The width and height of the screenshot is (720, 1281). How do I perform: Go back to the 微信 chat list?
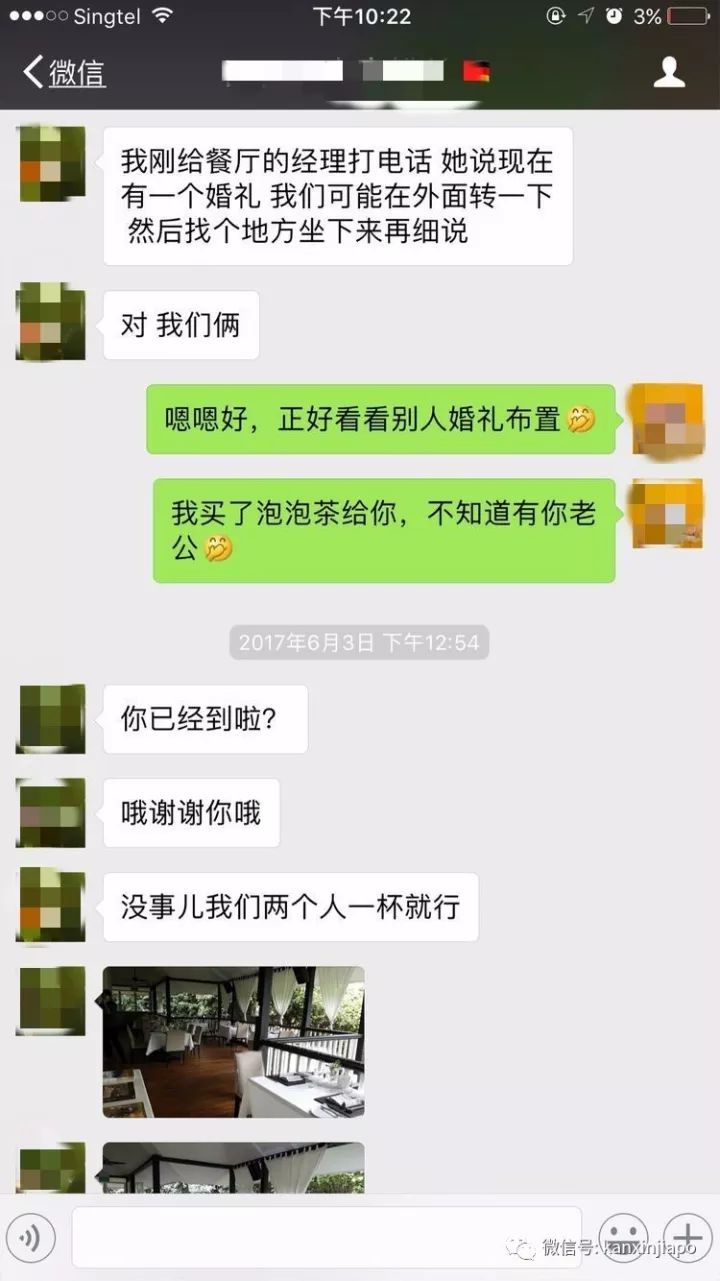[65, 73]
